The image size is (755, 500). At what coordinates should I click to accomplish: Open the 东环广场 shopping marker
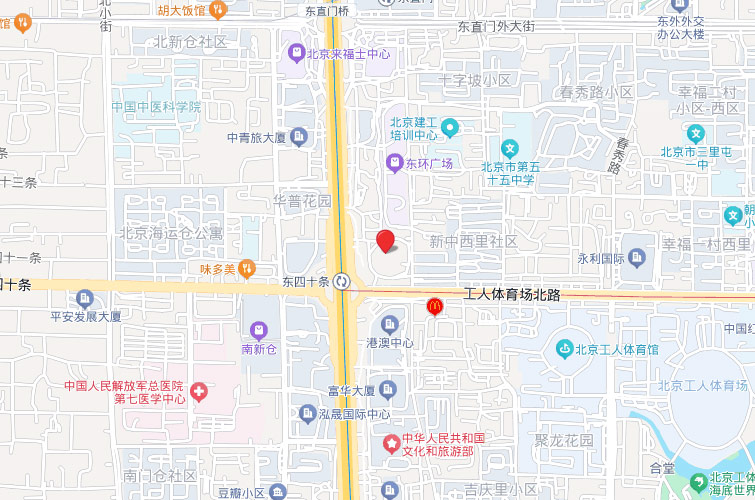[x=395, y=162]
